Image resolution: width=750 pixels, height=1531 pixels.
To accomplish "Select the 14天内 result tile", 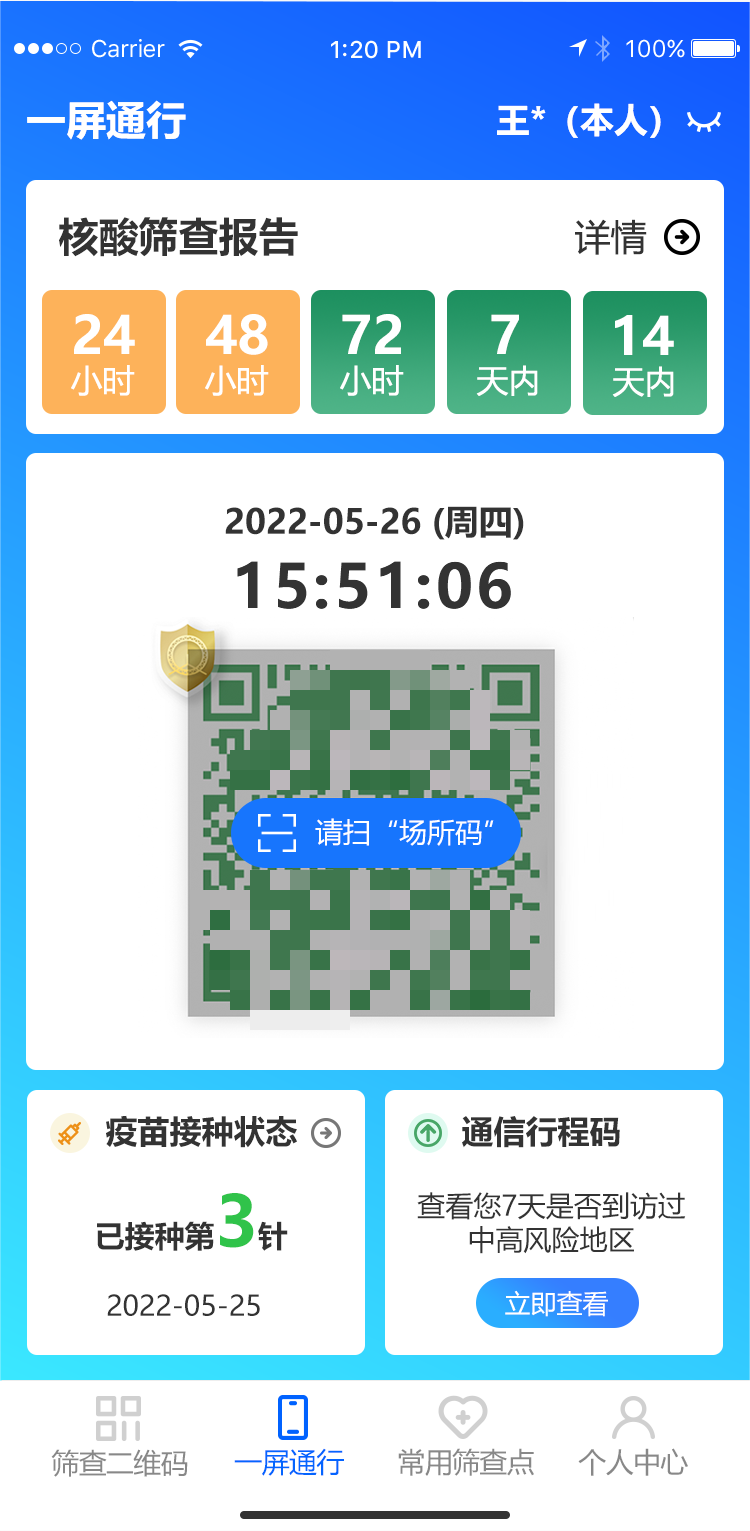I will tap(644, 352).
